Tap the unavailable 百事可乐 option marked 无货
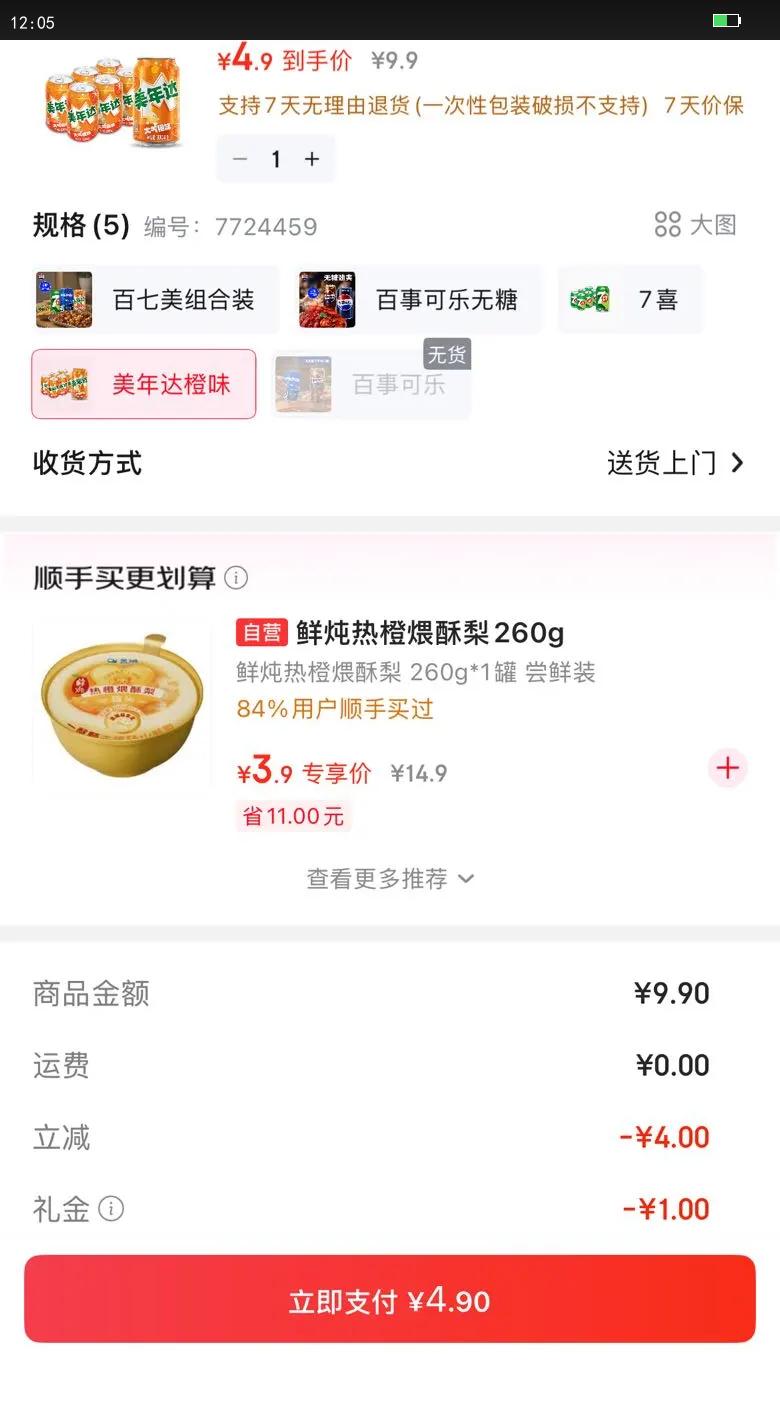 370,385
